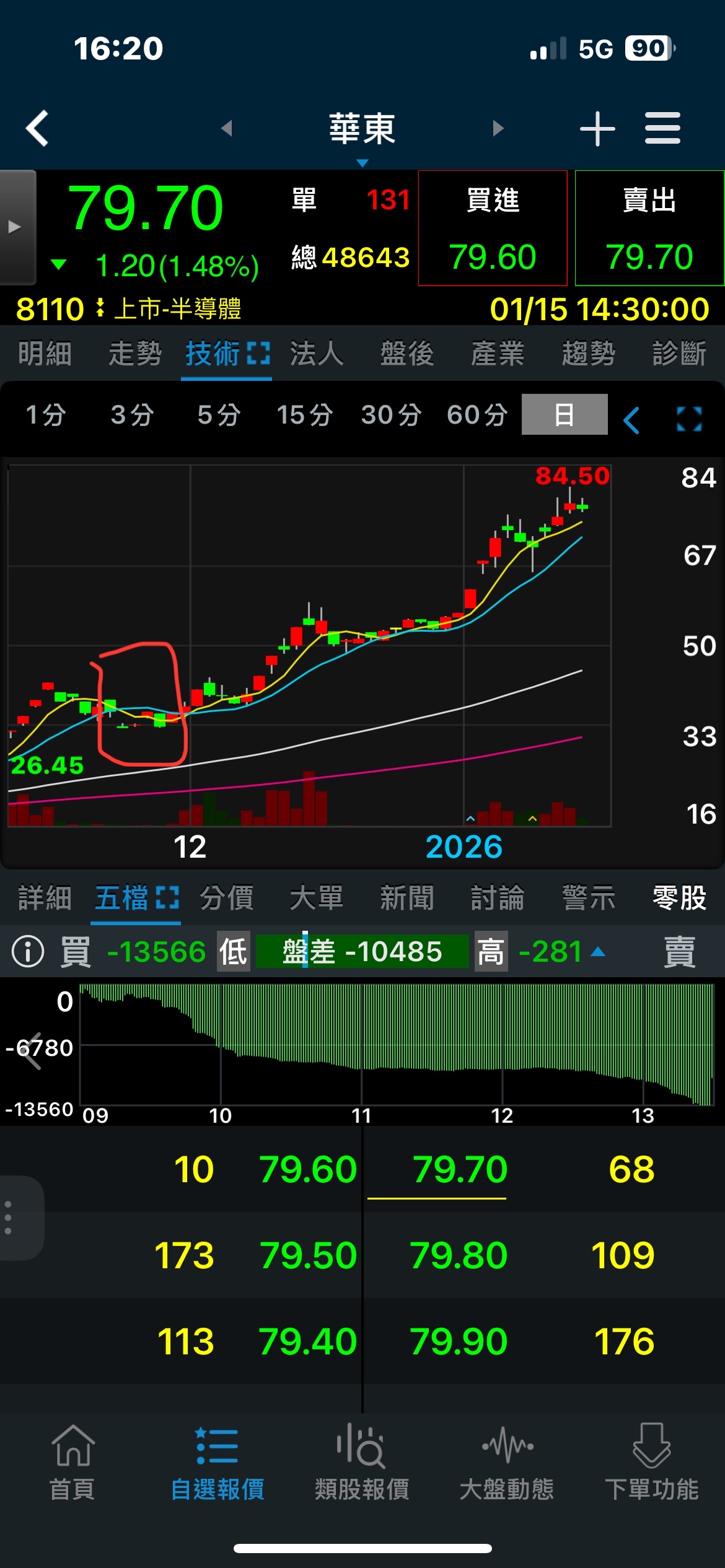Viewport: 725px width, 1568px height.
Task: Switch to the 走勢 tab
Action: 134,354
